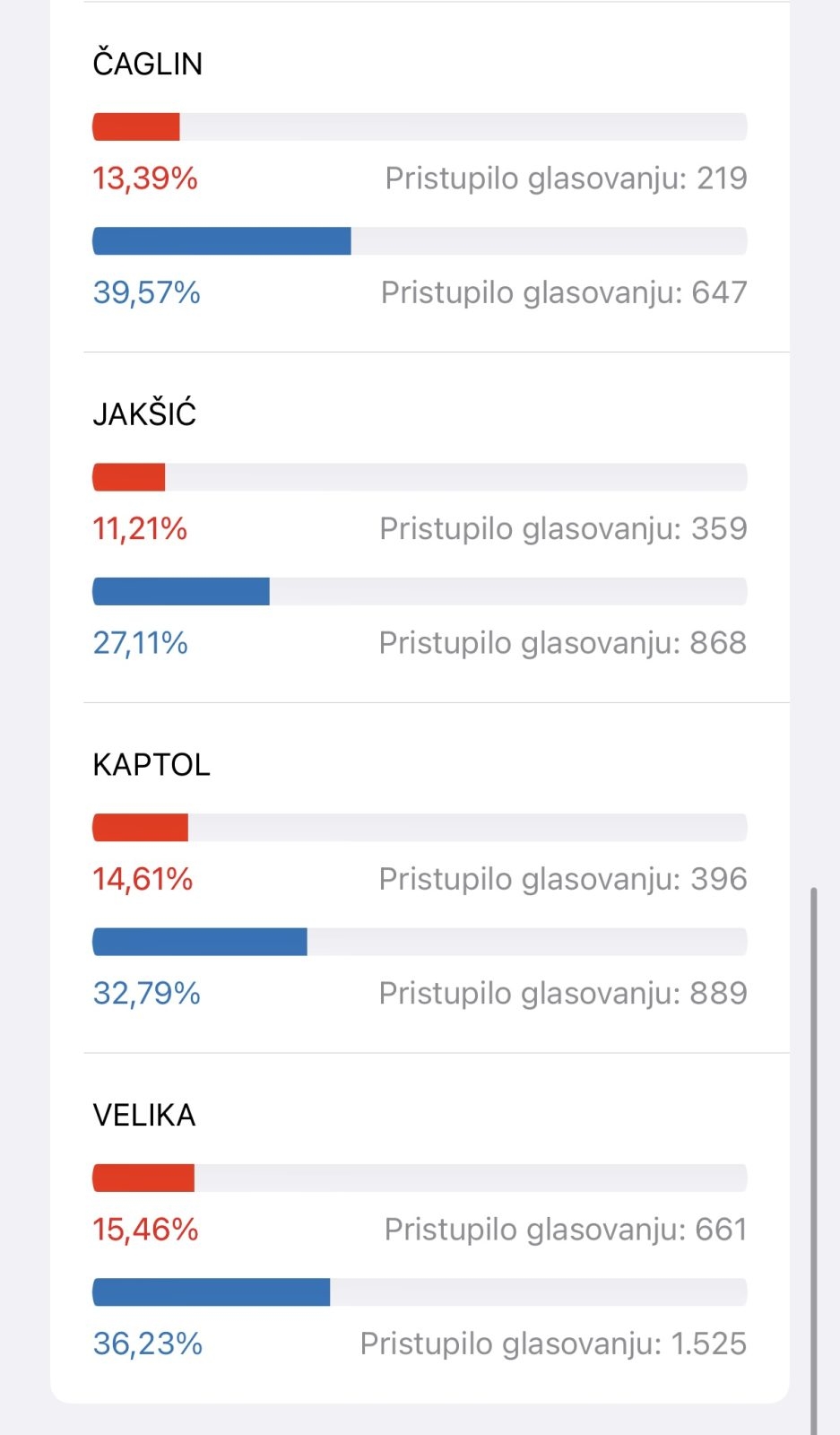The width and height of the screenshot is (840, 1435).
Task: Select the red 11,21% label under JAKŠIĆ
Action: click(141, 529)
